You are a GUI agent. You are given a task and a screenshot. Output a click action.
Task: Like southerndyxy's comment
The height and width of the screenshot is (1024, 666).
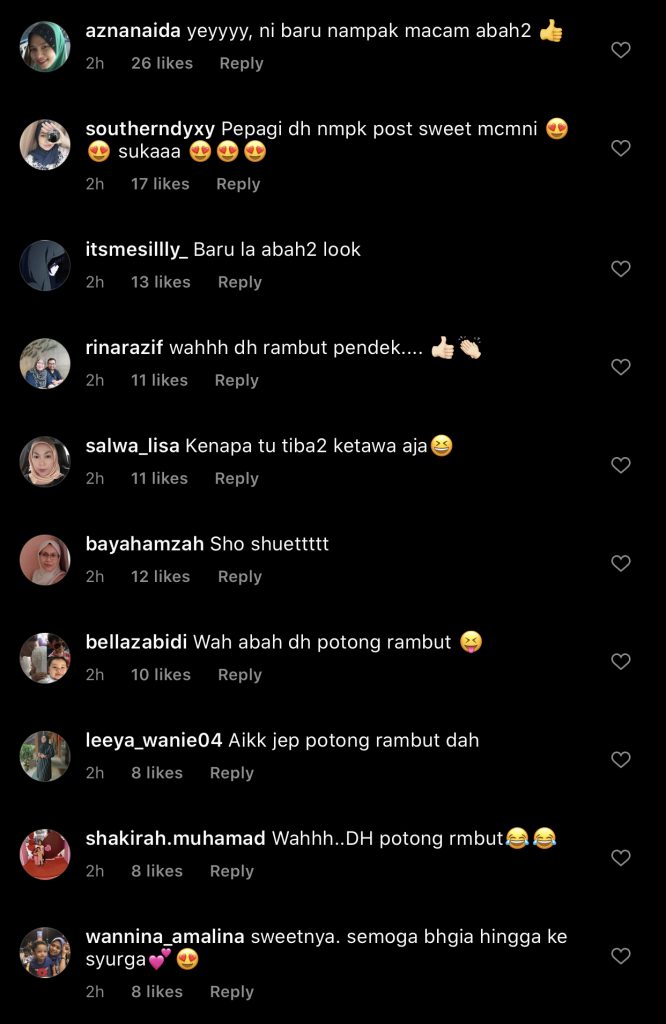(x=621, y=148)
